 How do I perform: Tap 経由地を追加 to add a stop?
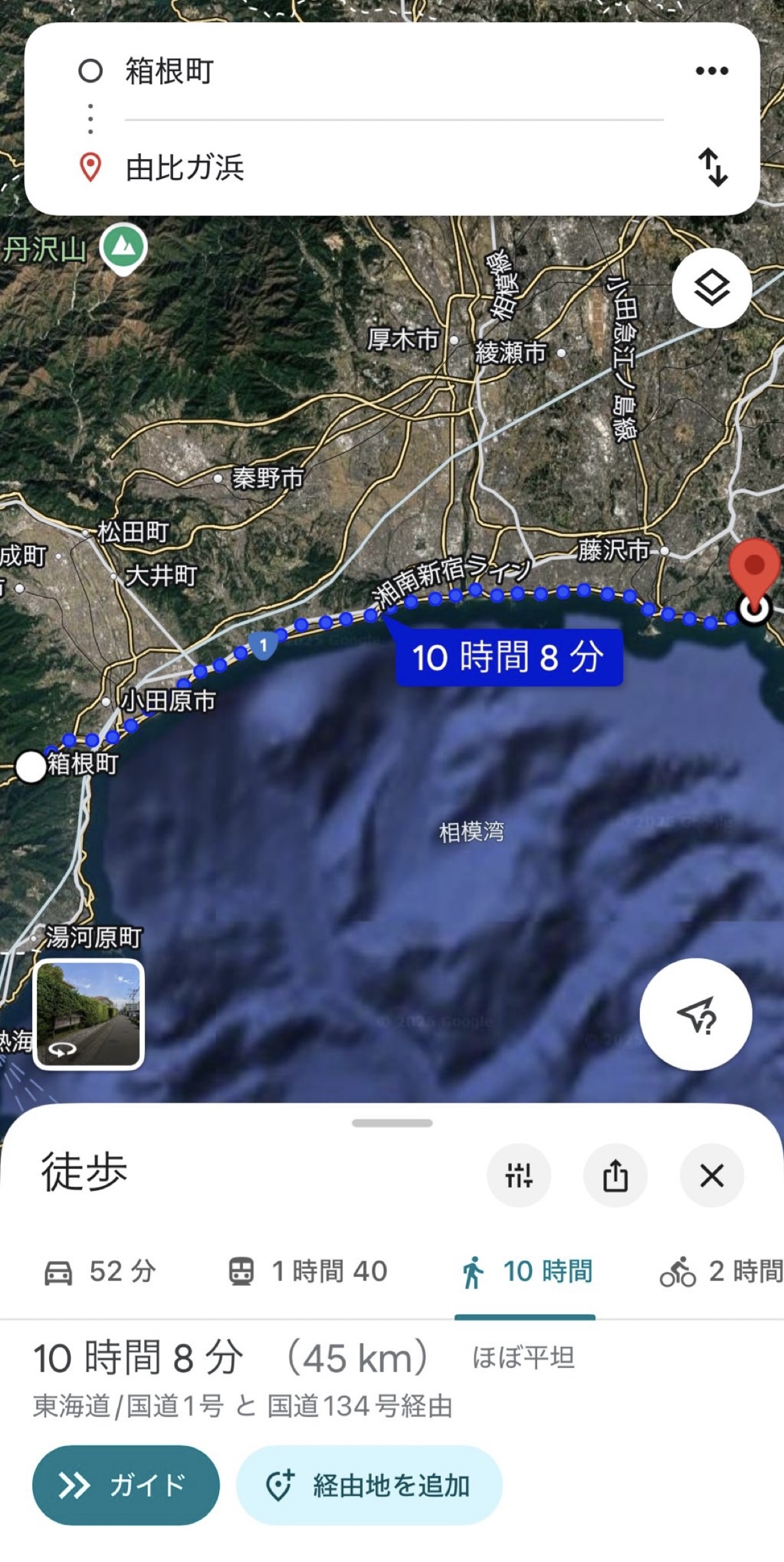[369, 1485]
